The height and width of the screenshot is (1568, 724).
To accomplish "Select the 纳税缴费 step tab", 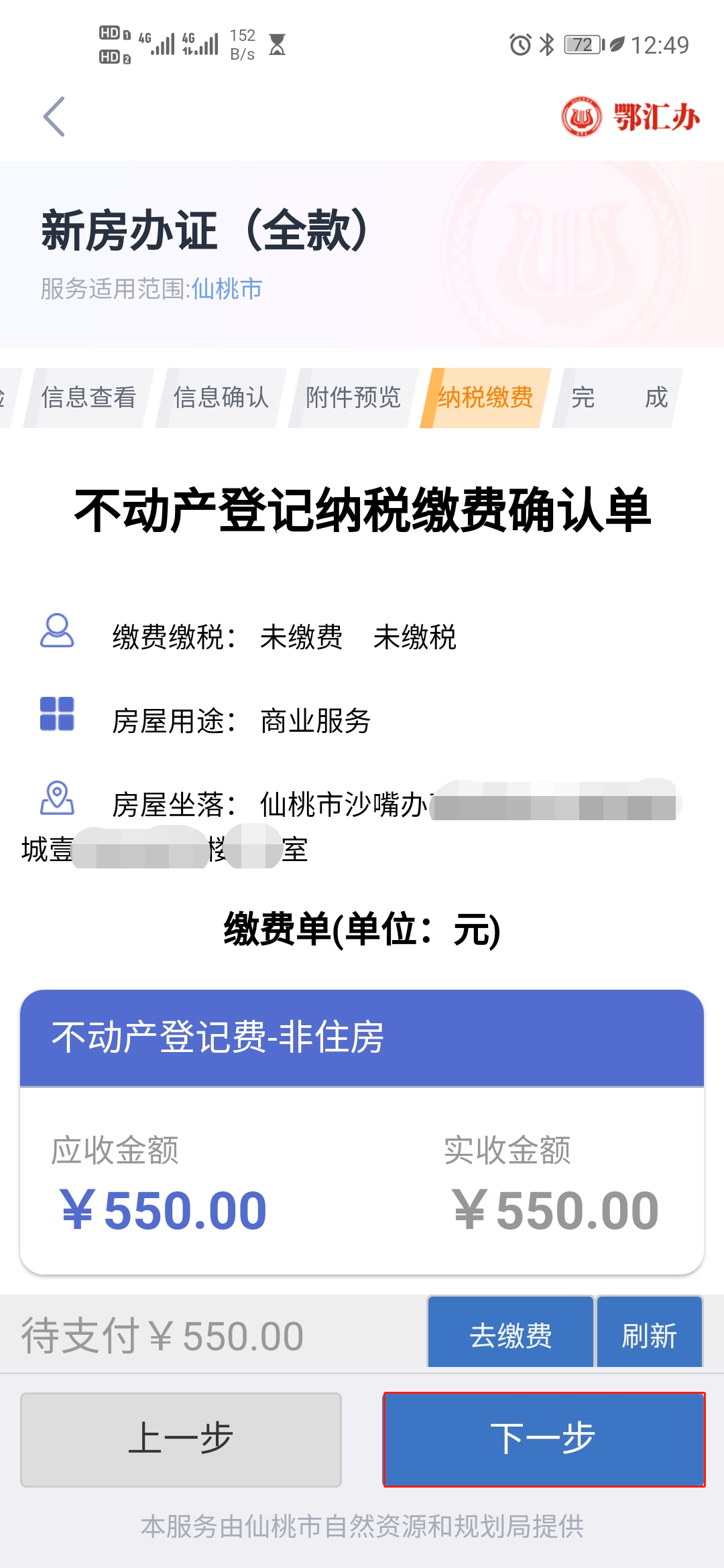I will point(485,397).
